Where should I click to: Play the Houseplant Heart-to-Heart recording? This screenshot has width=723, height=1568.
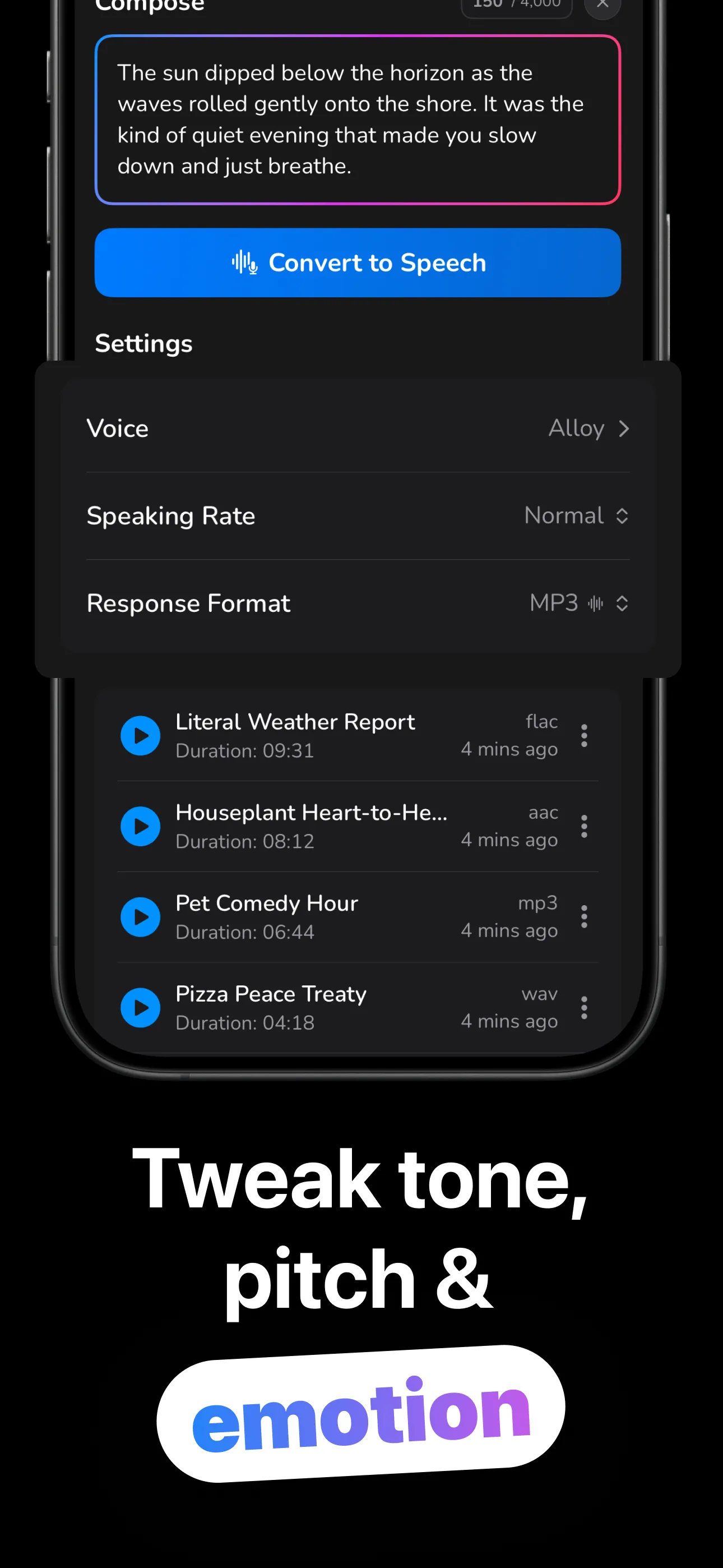(141, 826)
